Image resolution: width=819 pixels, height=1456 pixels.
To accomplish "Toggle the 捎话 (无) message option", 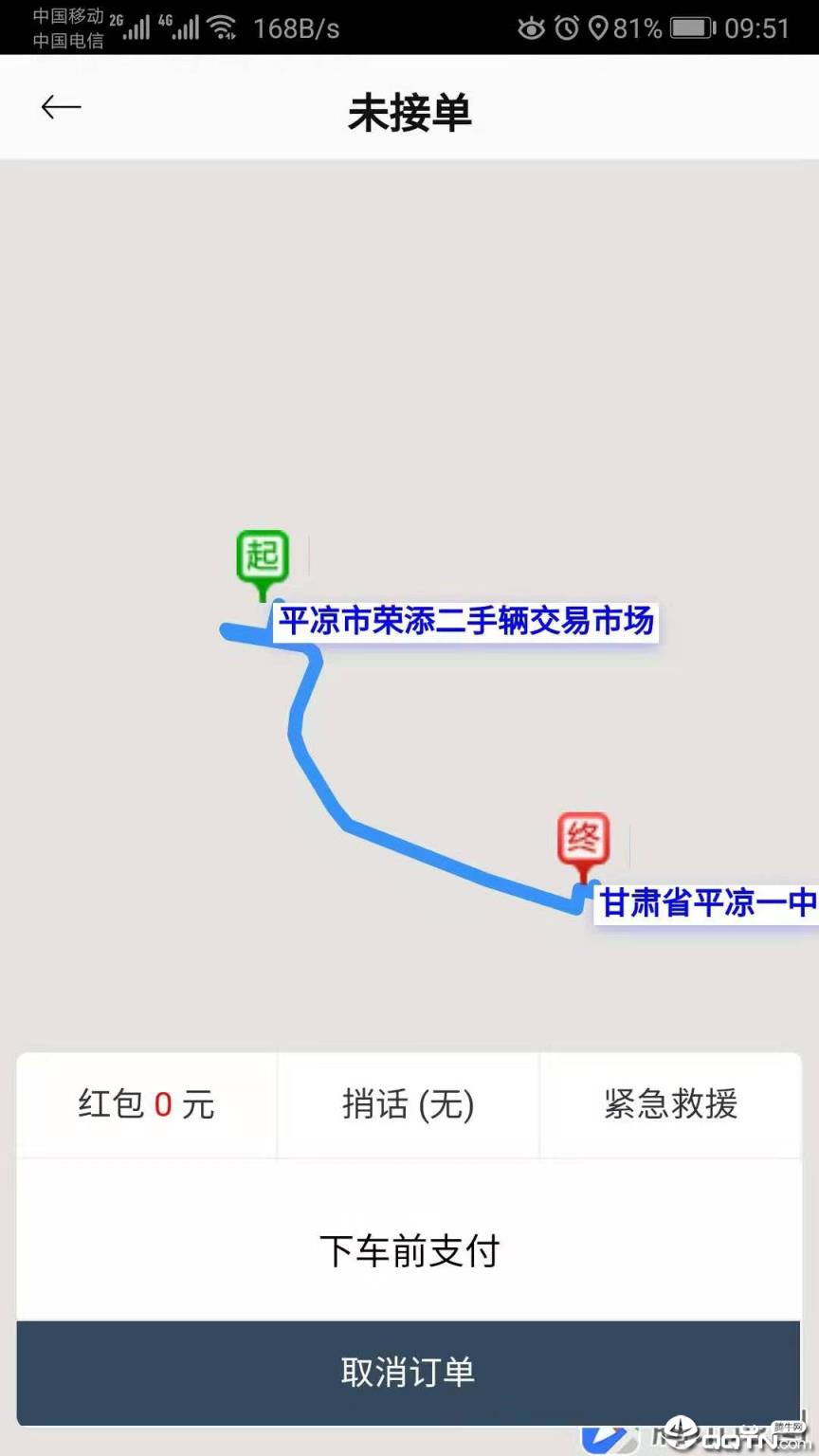I will [408, 1104].
